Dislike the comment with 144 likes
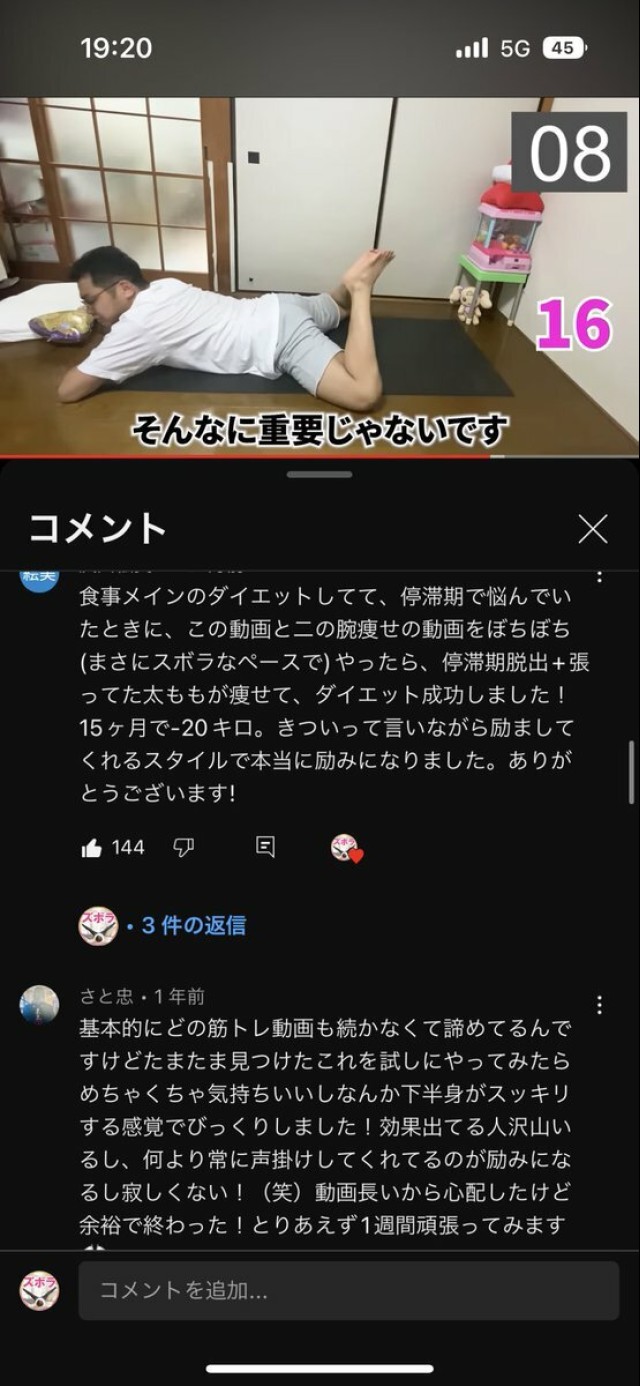The height and width of the screenshot is (1386, 640). click(x=183, y=848)
